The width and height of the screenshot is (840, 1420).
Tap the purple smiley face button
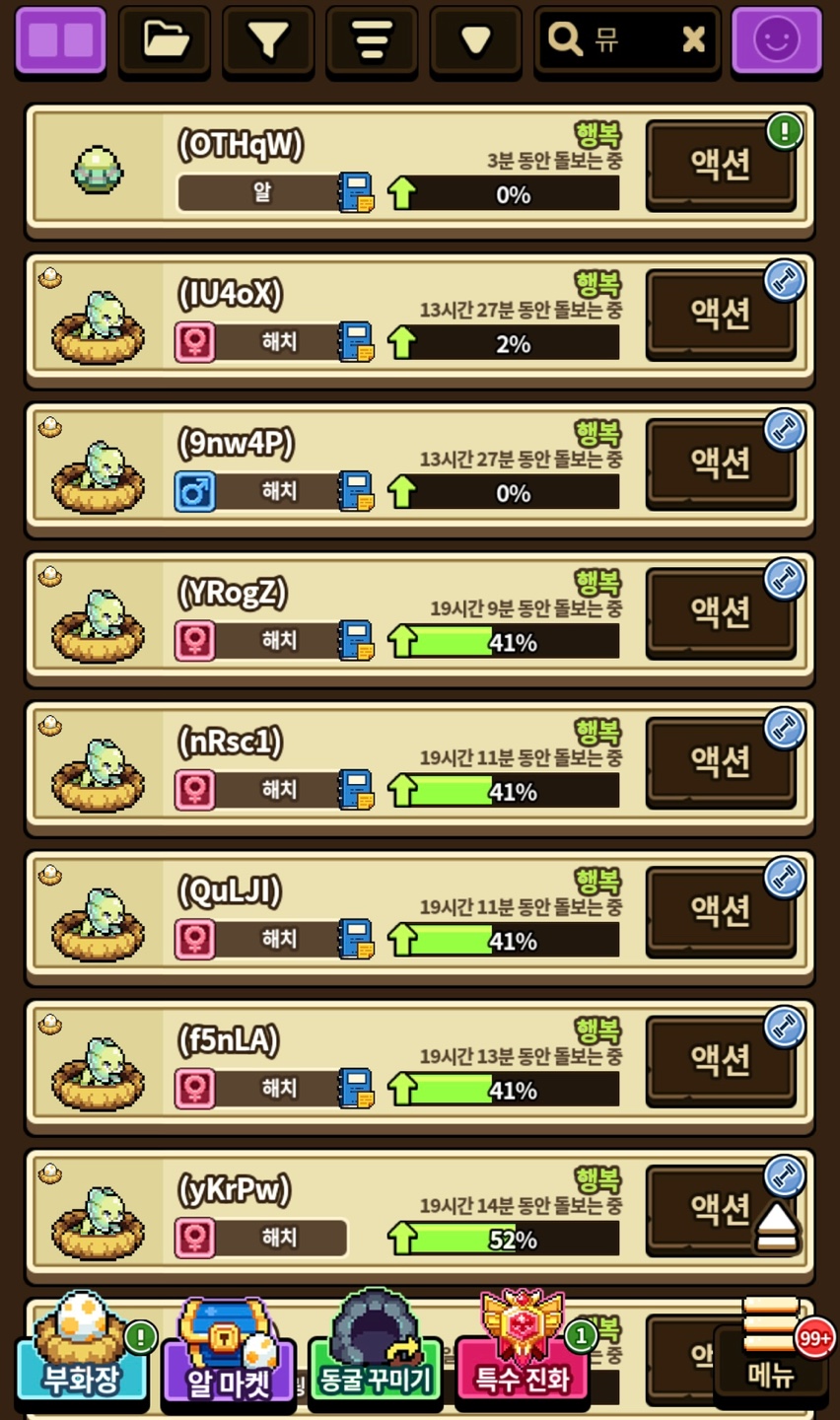[776, 40]
